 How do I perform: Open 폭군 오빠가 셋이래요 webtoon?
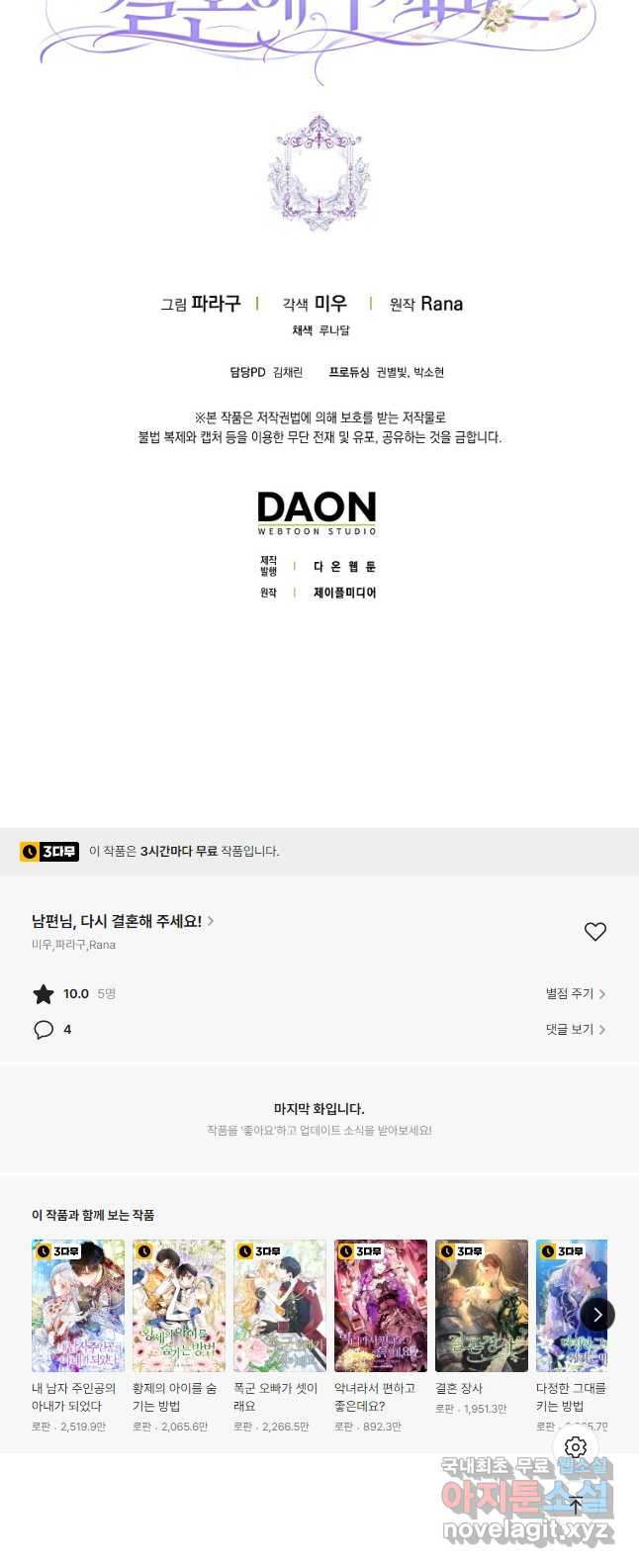pyautogui.click(x=280, y=1306)
